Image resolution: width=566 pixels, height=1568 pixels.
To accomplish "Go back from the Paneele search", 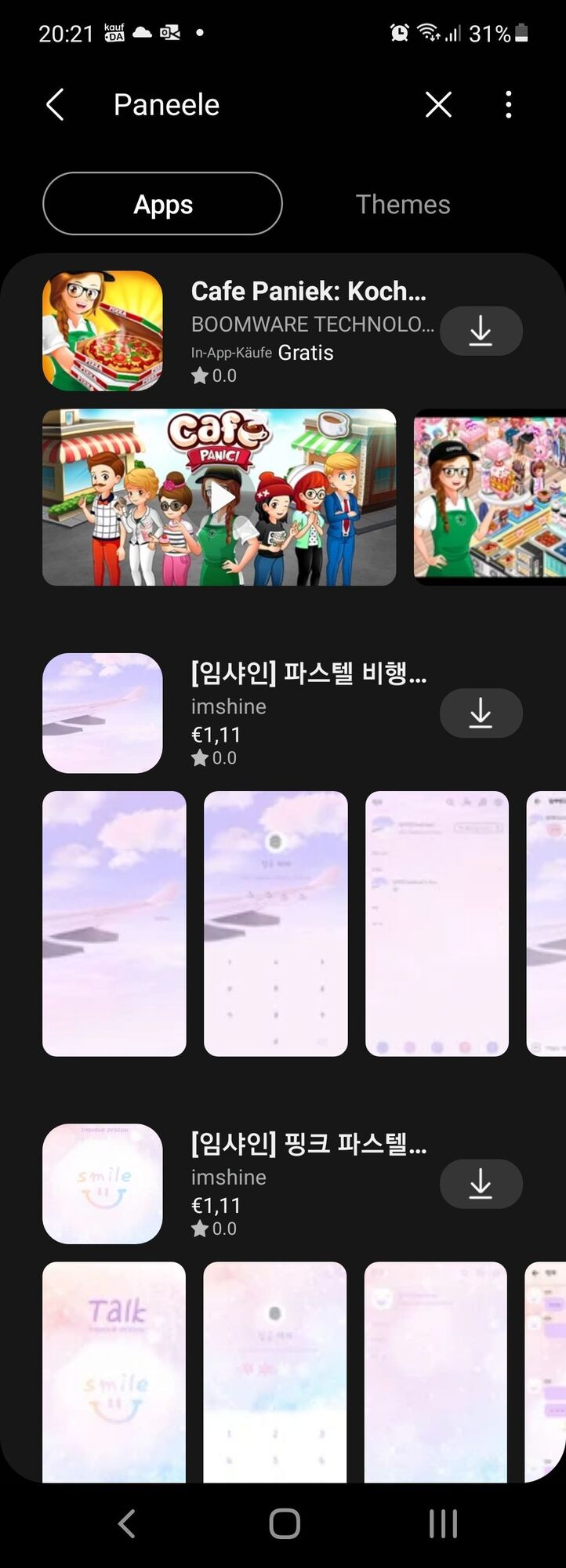I will pos(55,104).
